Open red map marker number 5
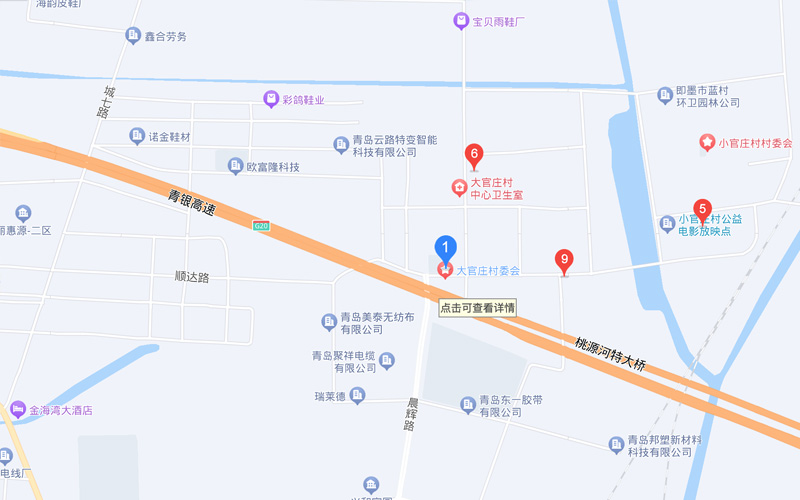Screen dimensions: 800x500 click(703, 210)
